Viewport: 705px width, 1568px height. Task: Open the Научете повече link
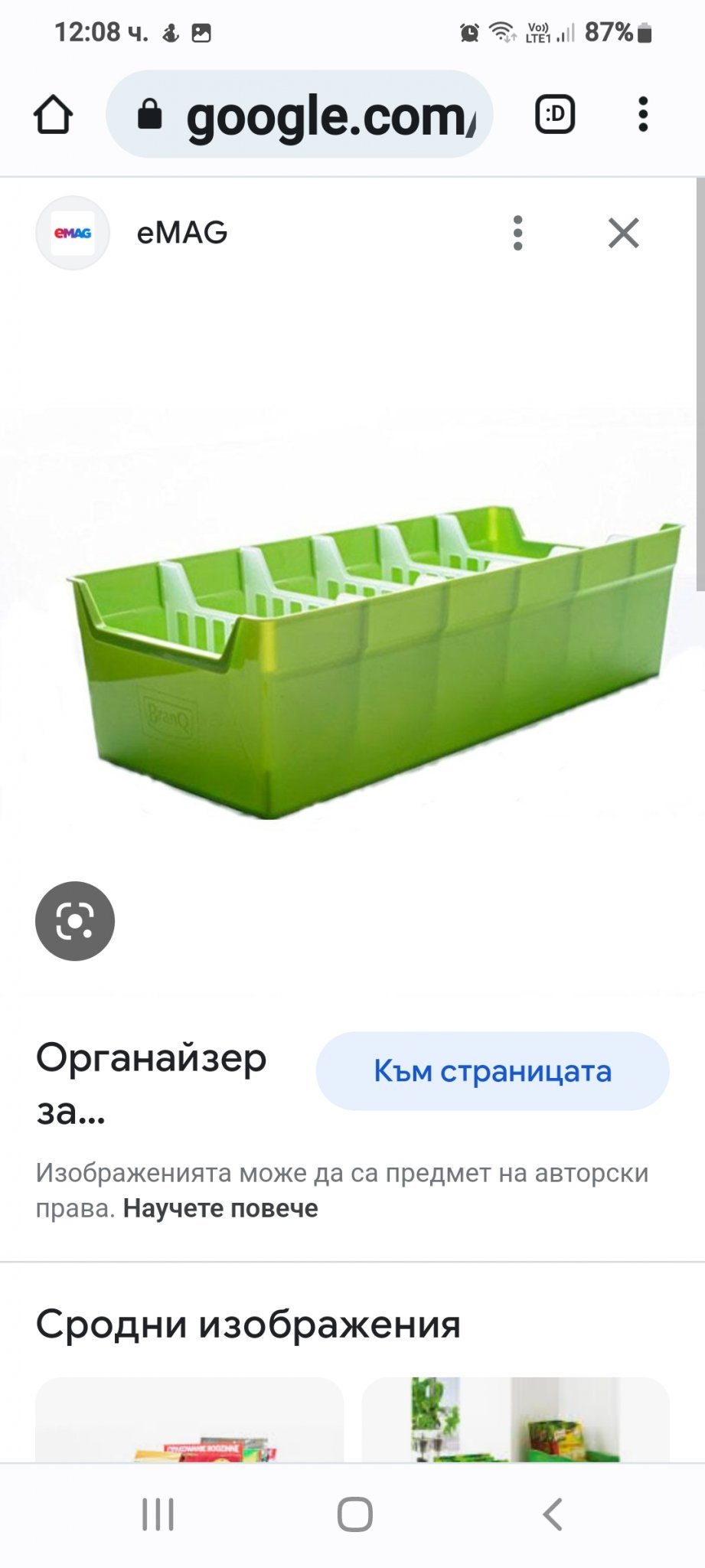click(220, 1208)
